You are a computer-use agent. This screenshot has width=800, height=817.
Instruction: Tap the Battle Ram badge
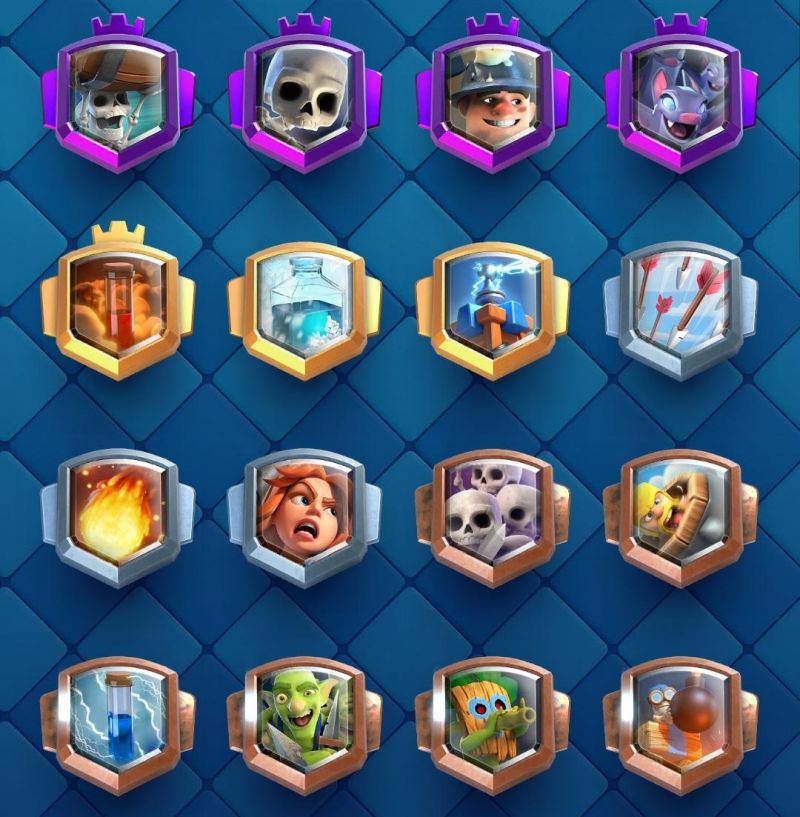(x=680, y=518)
